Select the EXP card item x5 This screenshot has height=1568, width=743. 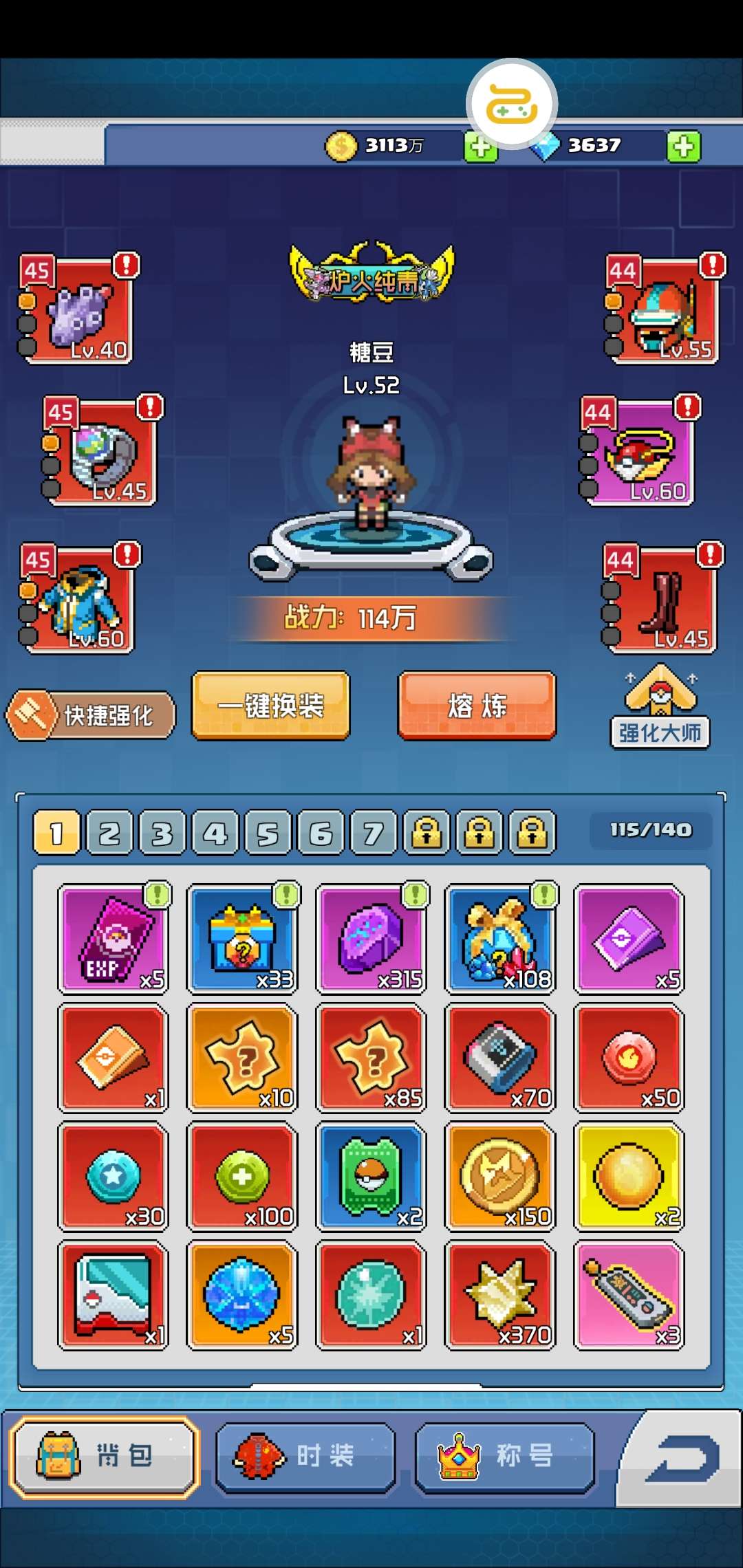coord(114,939)
